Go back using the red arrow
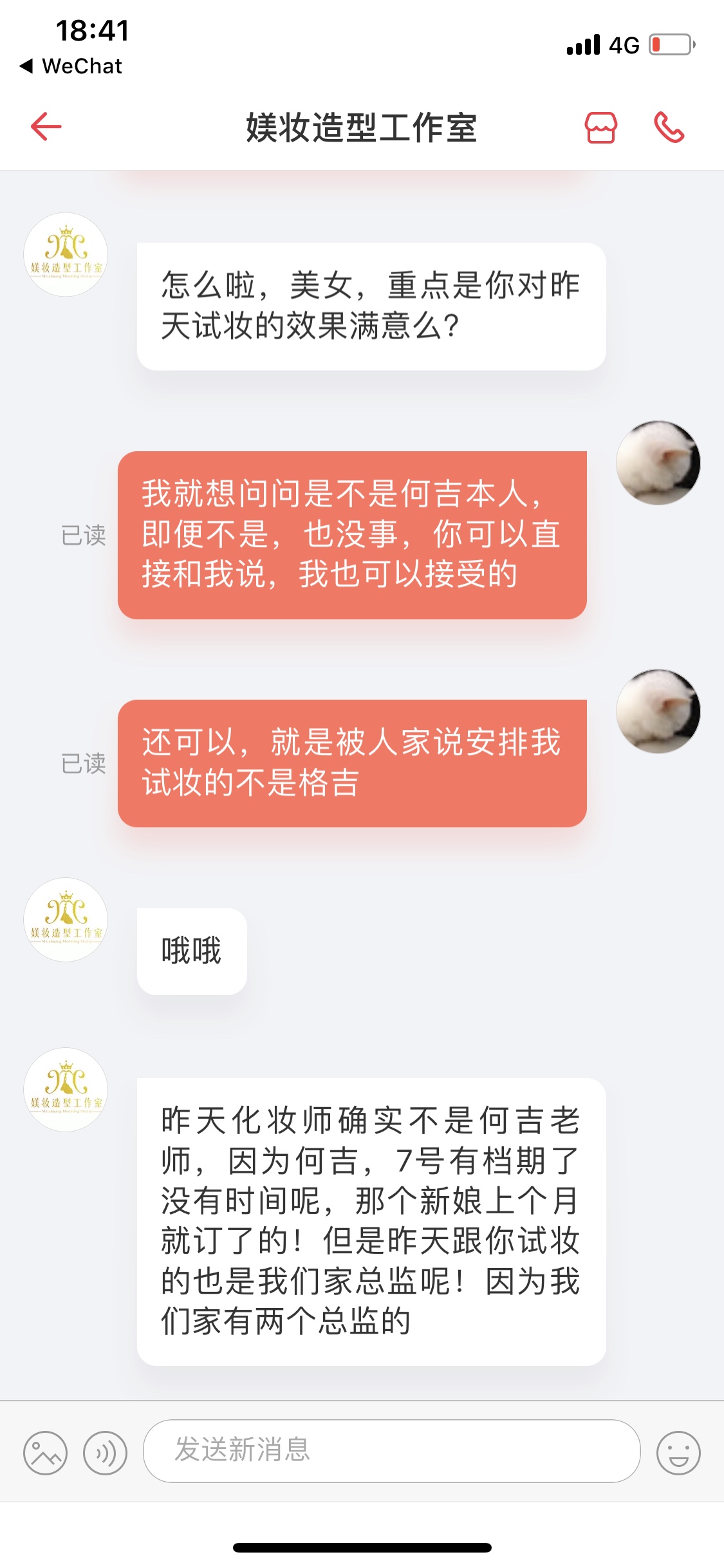This screenshot has width=724, height=1568. click(46, 126)
